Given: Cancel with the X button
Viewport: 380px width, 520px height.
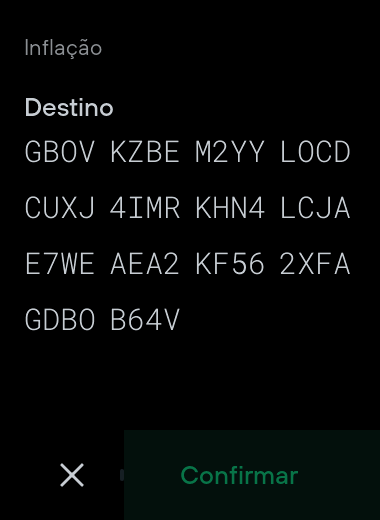Looking at the screenshot, I should click(72, 475).
